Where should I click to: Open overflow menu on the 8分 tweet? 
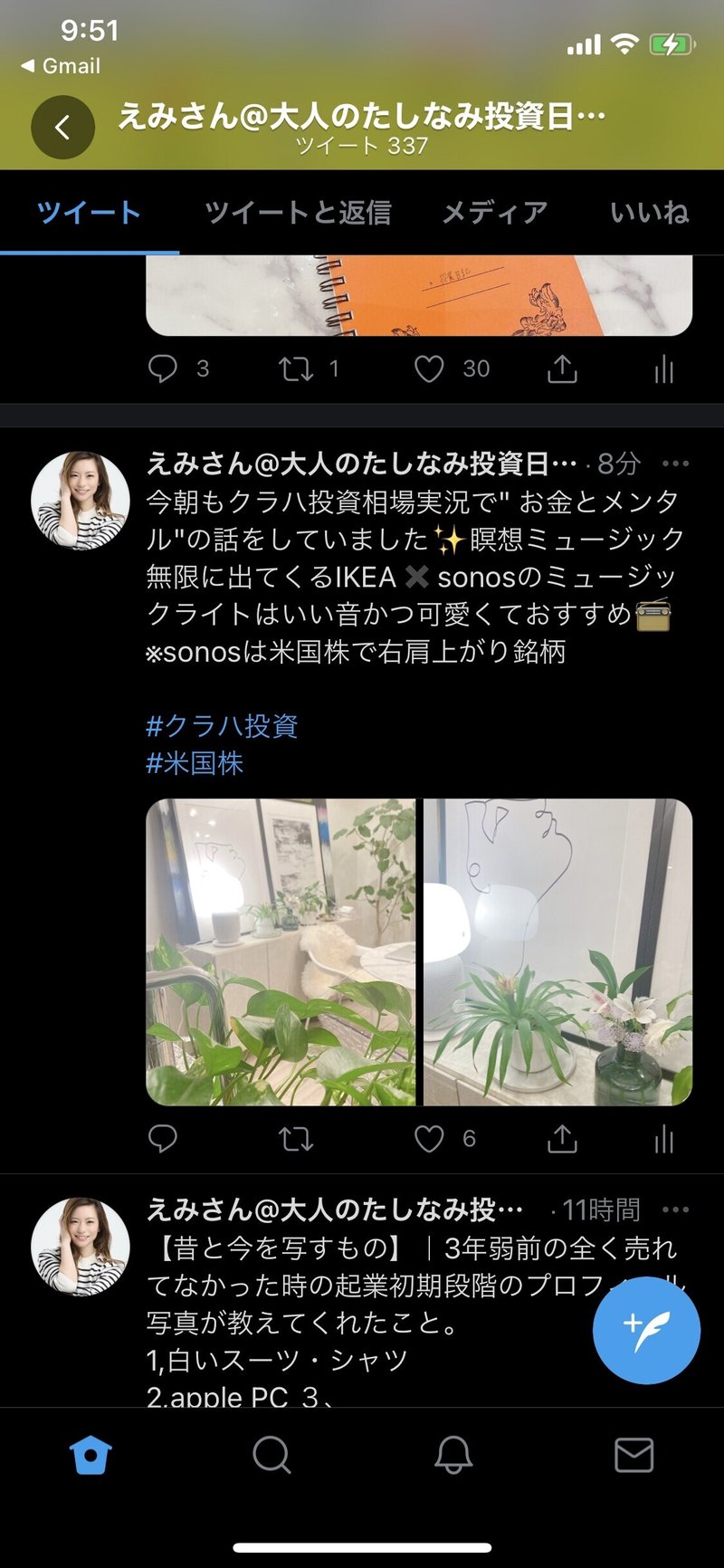coord(675,464)
